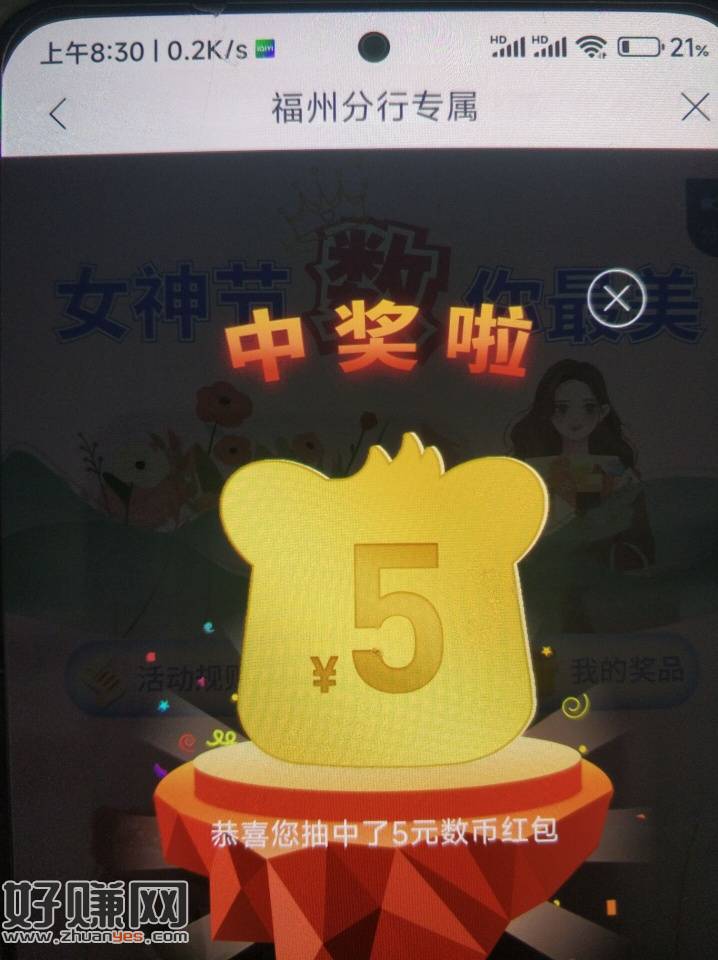This screenshot has height=960, width=718.
Task: Close the 福州分行专属 page
Action: tap(694, 107)
